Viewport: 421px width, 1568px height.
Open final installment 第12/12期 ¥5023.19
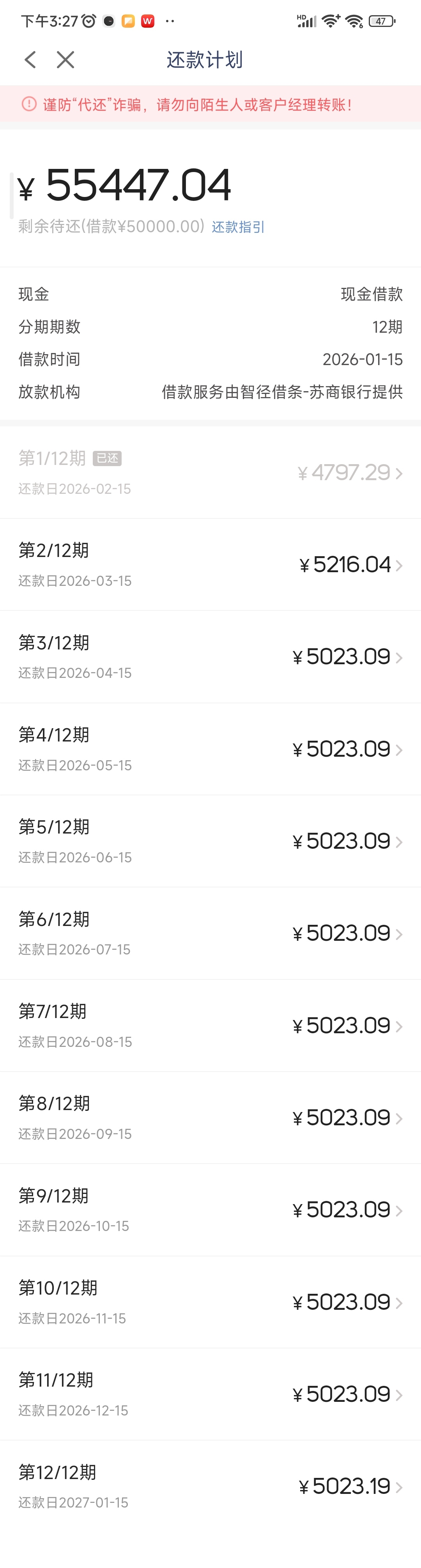point(210,1486)
